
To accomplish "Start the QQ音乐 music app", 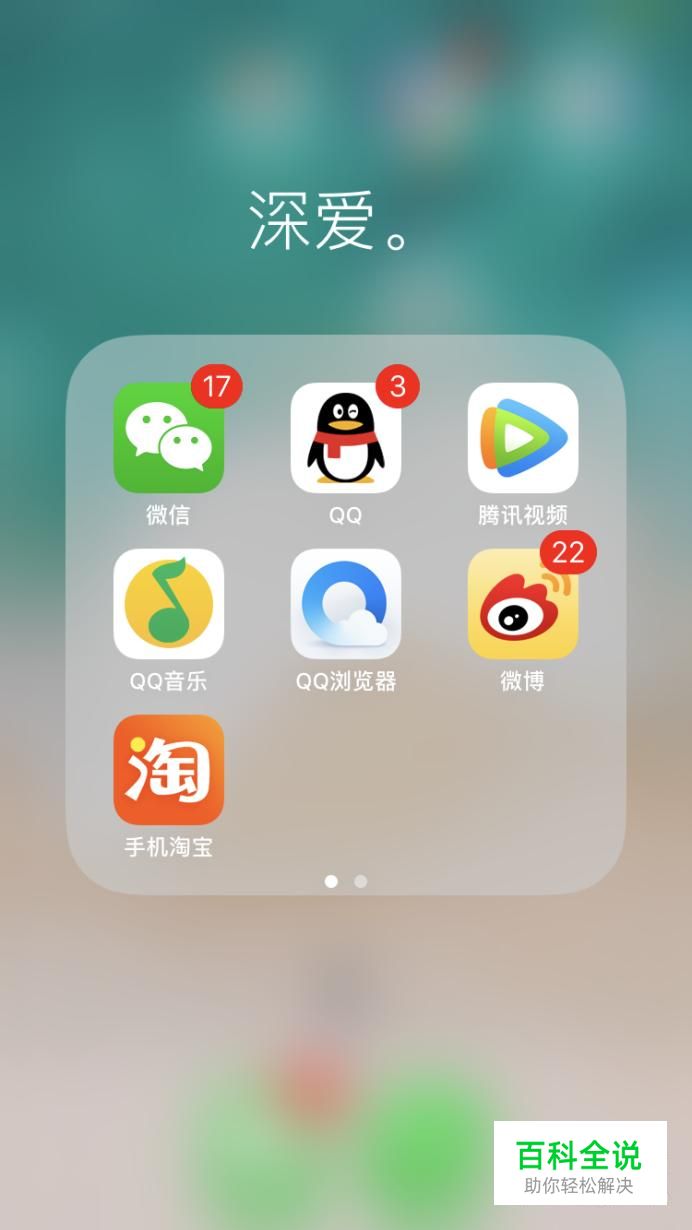I will (x=168, y=604).
